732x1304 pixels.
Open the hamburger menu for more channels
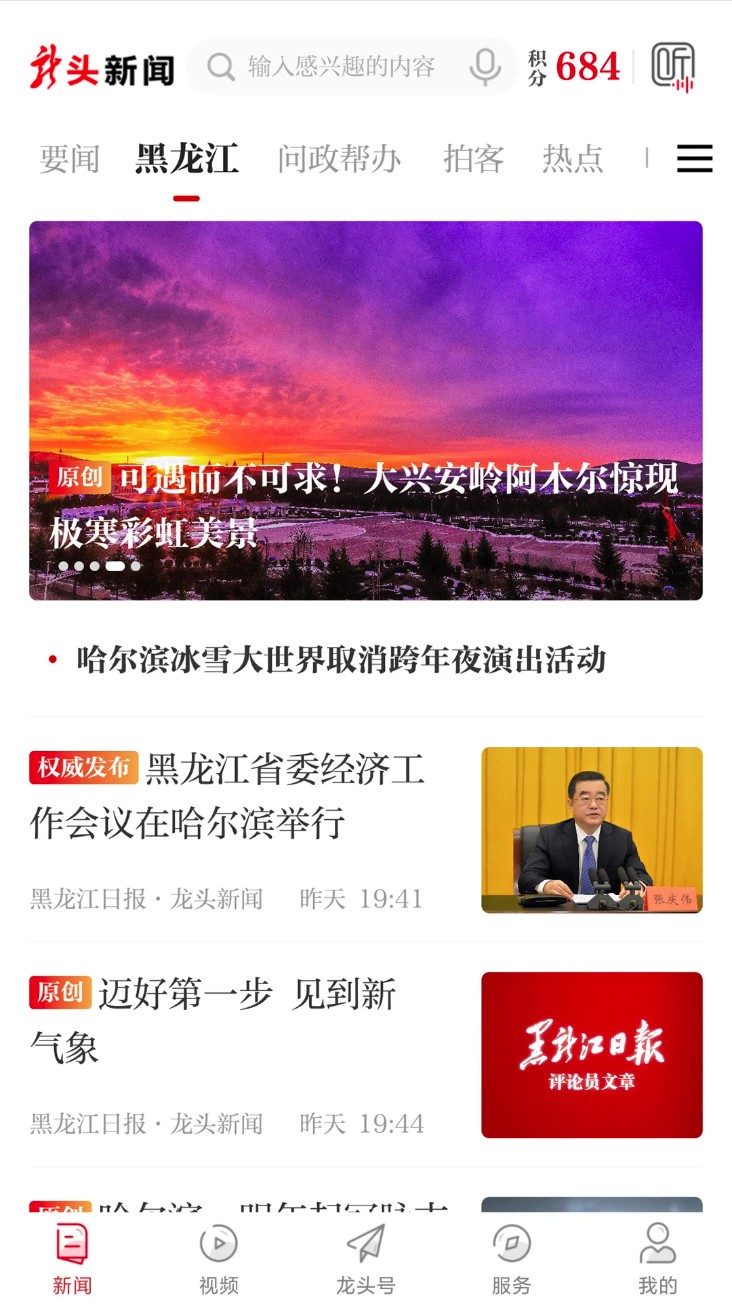point(693,158)
